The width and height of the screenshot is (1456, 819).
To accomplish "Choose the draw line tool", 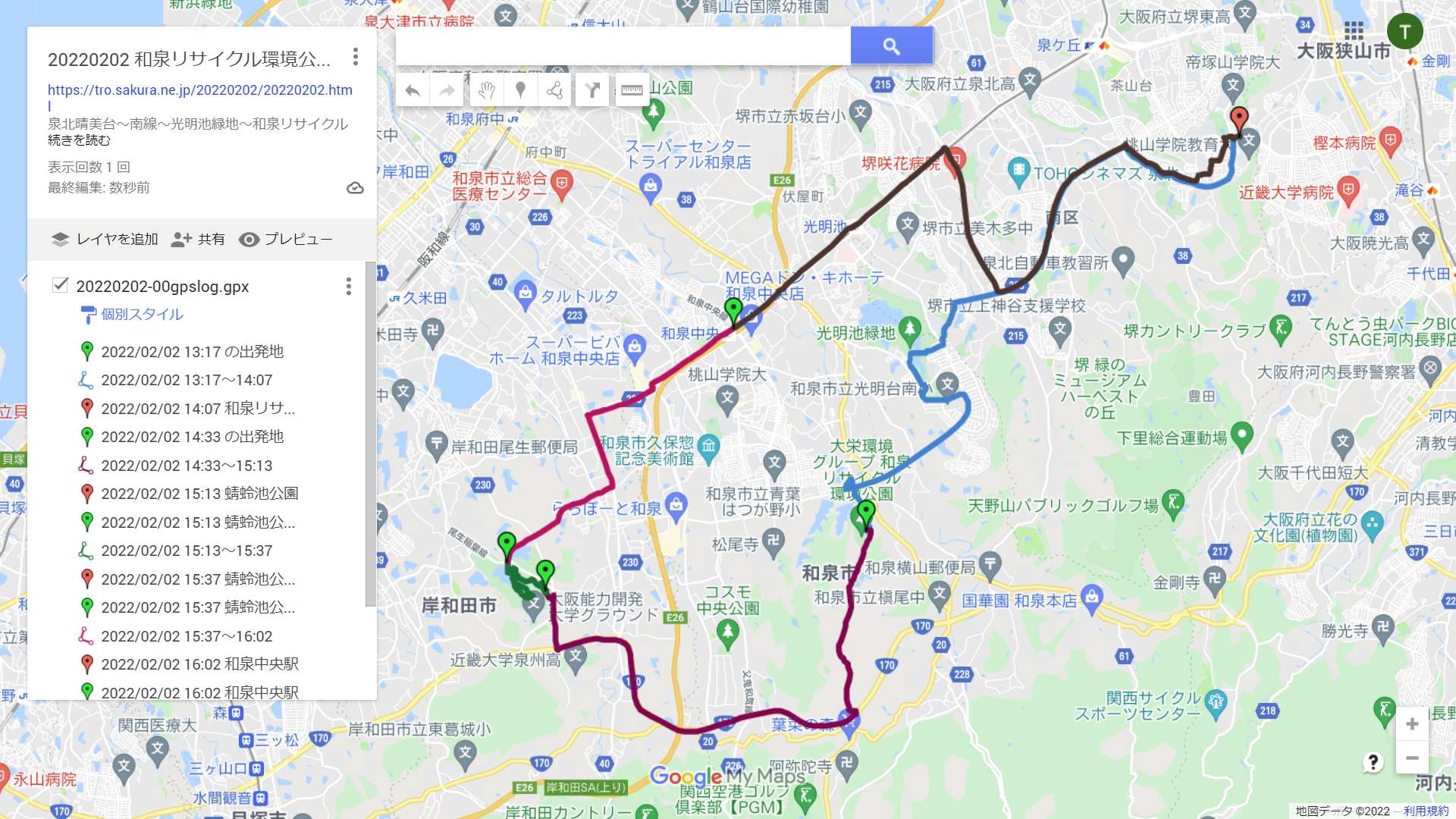I will tap(555, 91).
